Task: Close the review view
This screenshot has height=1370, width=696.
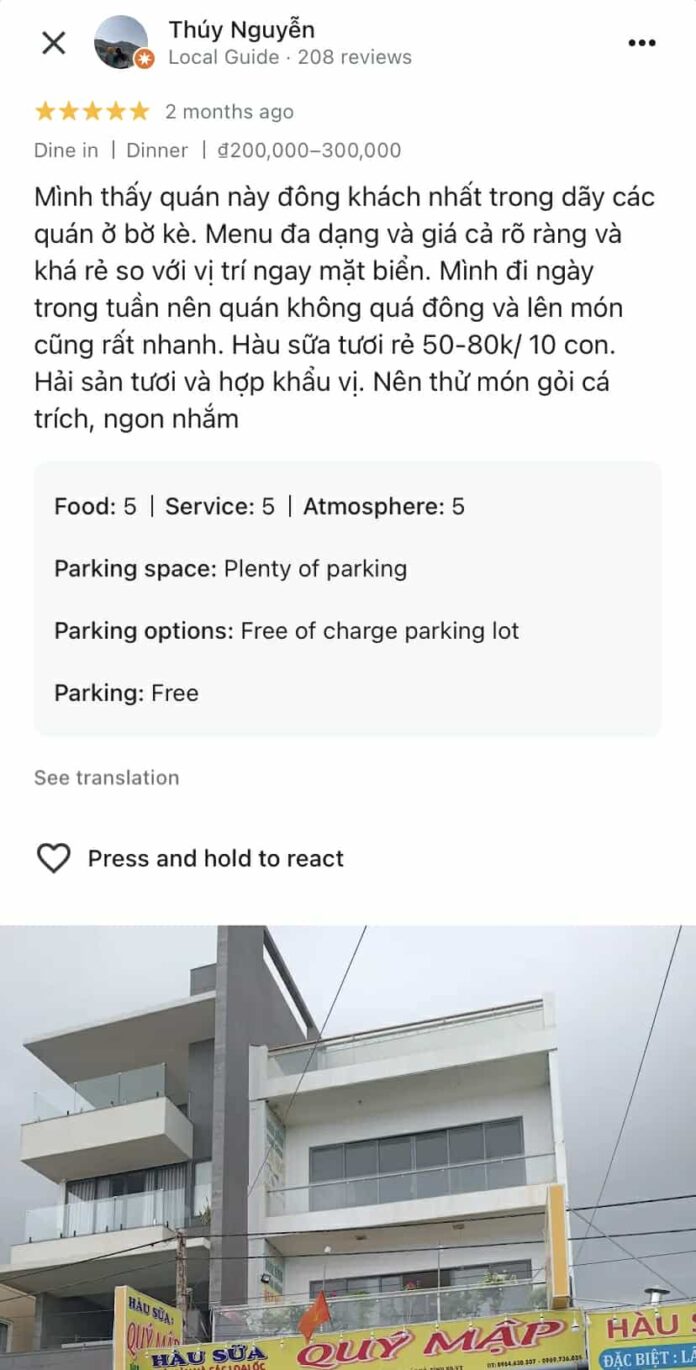Action: click(53, 43)
